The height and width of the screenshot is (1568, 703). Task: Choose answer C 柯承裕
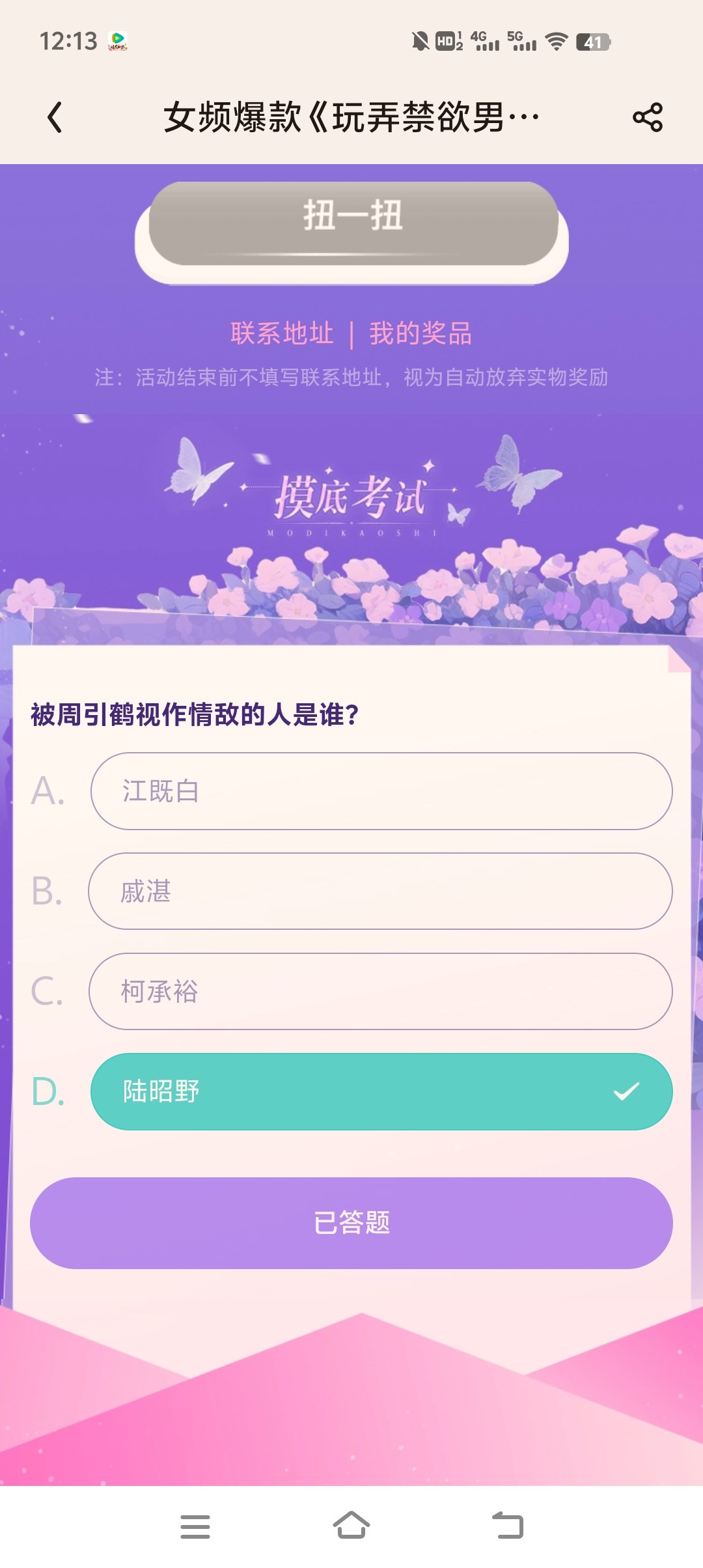click(x=381, y=991)
